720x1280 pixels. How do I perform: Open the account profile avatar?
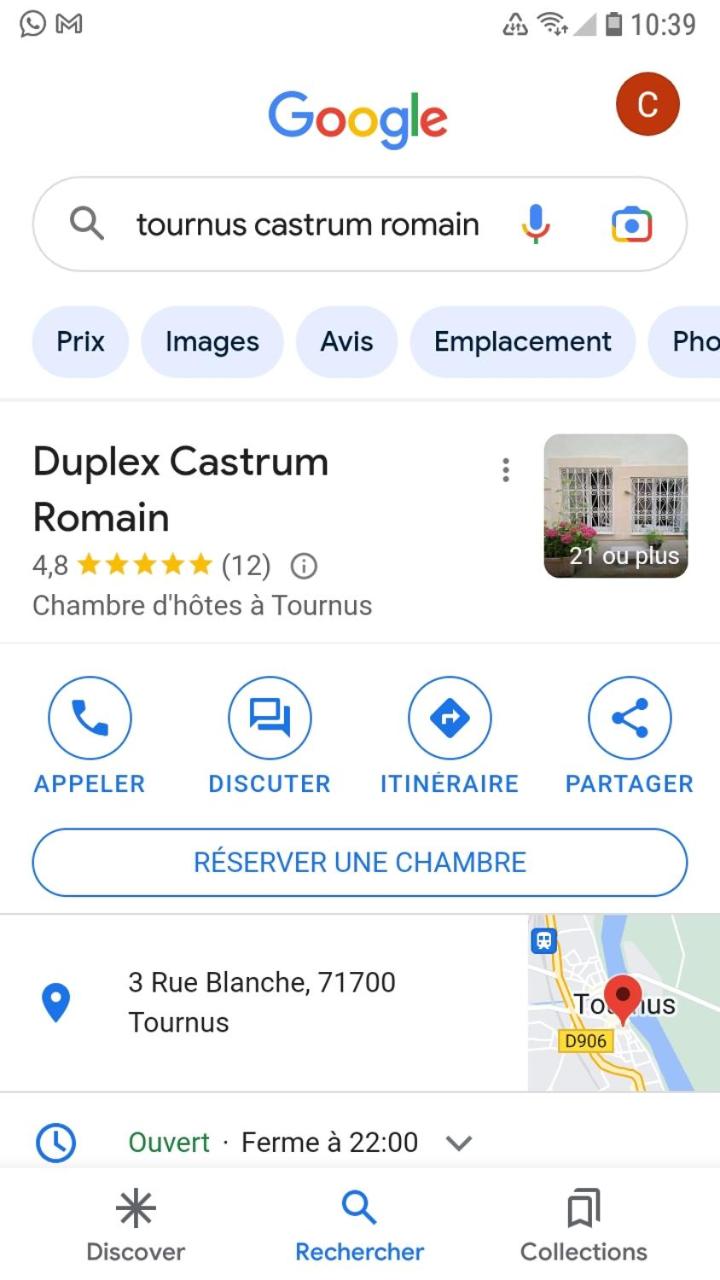point(647,104)
